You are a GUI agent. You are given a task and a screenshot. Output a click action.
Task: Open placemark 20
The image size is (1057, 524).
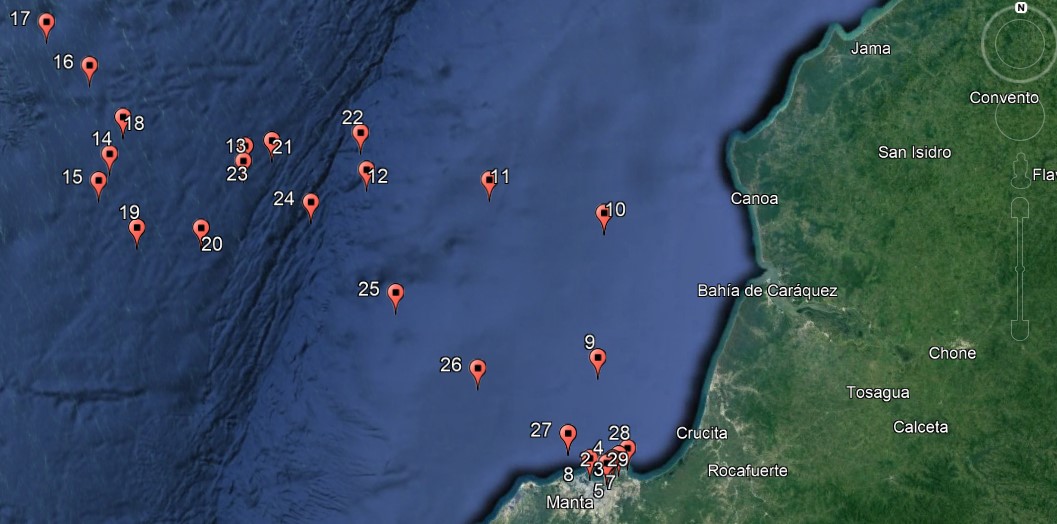tap(201, 229)
